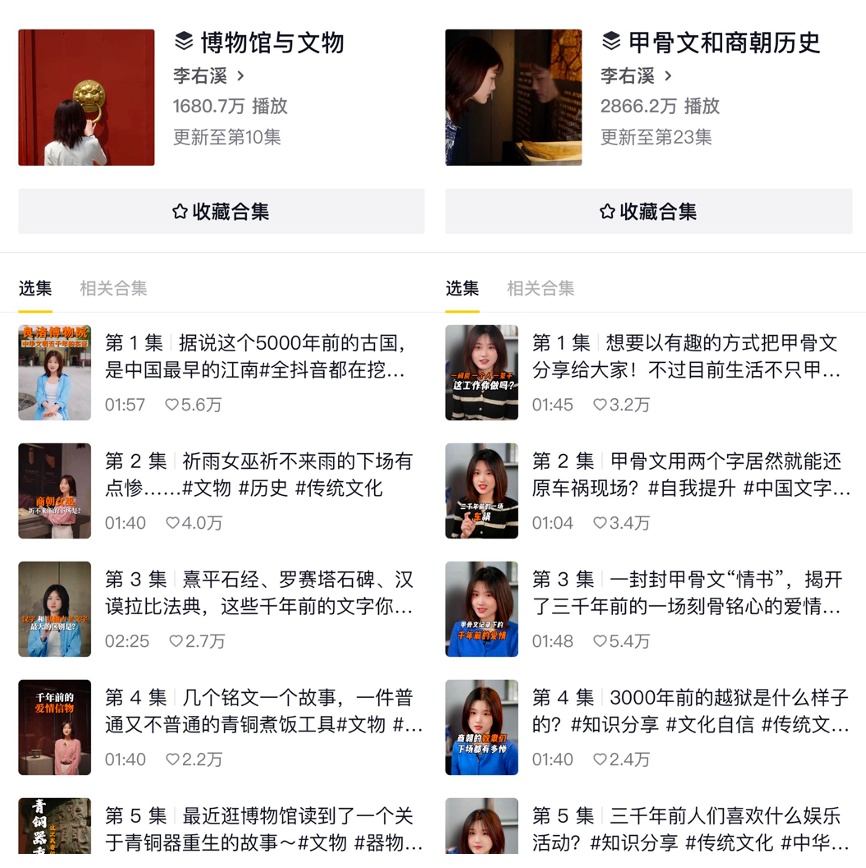Open episode 3 about 甲骨文 "情书" love story
This screenshot has width=866, height=868.
[x=684, y=593]
